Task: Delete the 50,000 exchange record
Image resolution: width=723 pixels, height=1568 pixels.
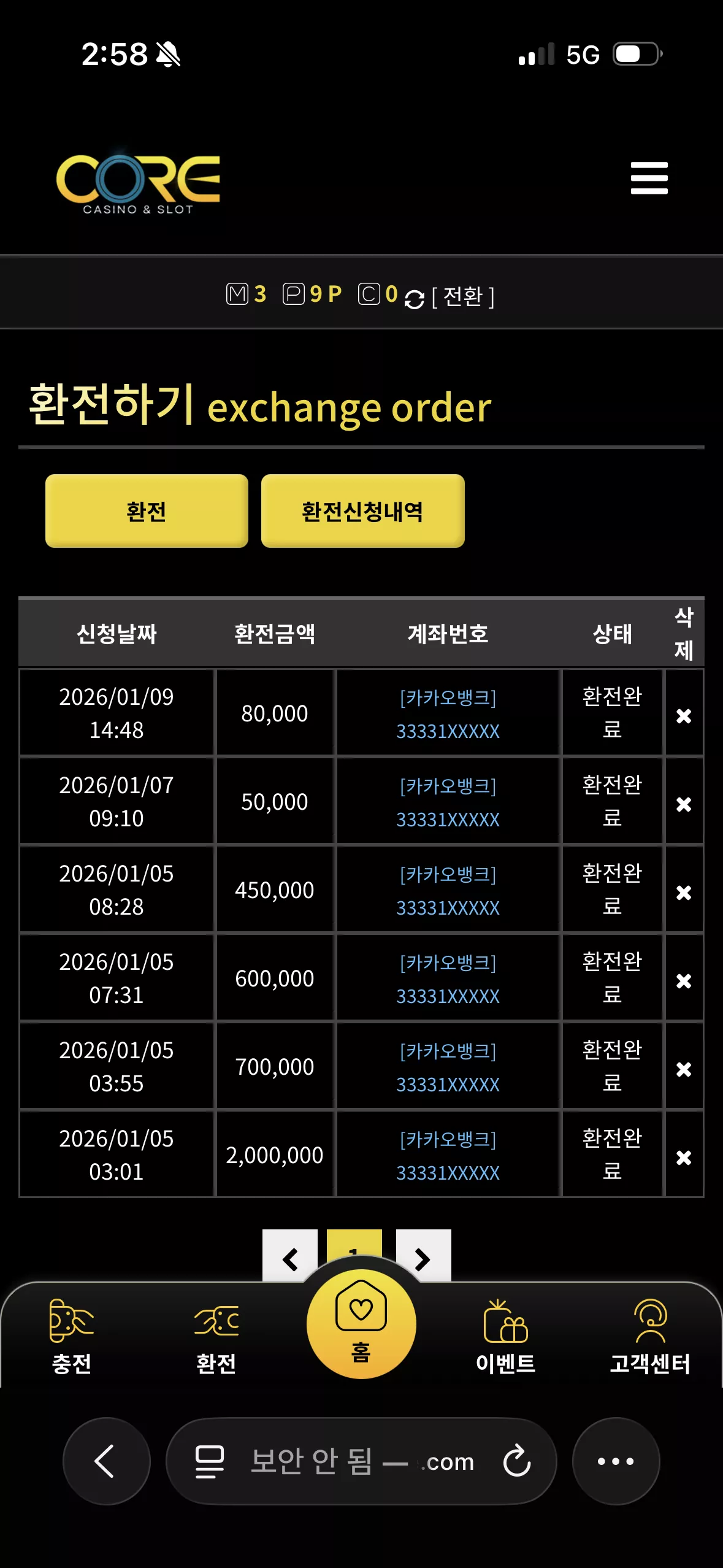Action: 684,804
